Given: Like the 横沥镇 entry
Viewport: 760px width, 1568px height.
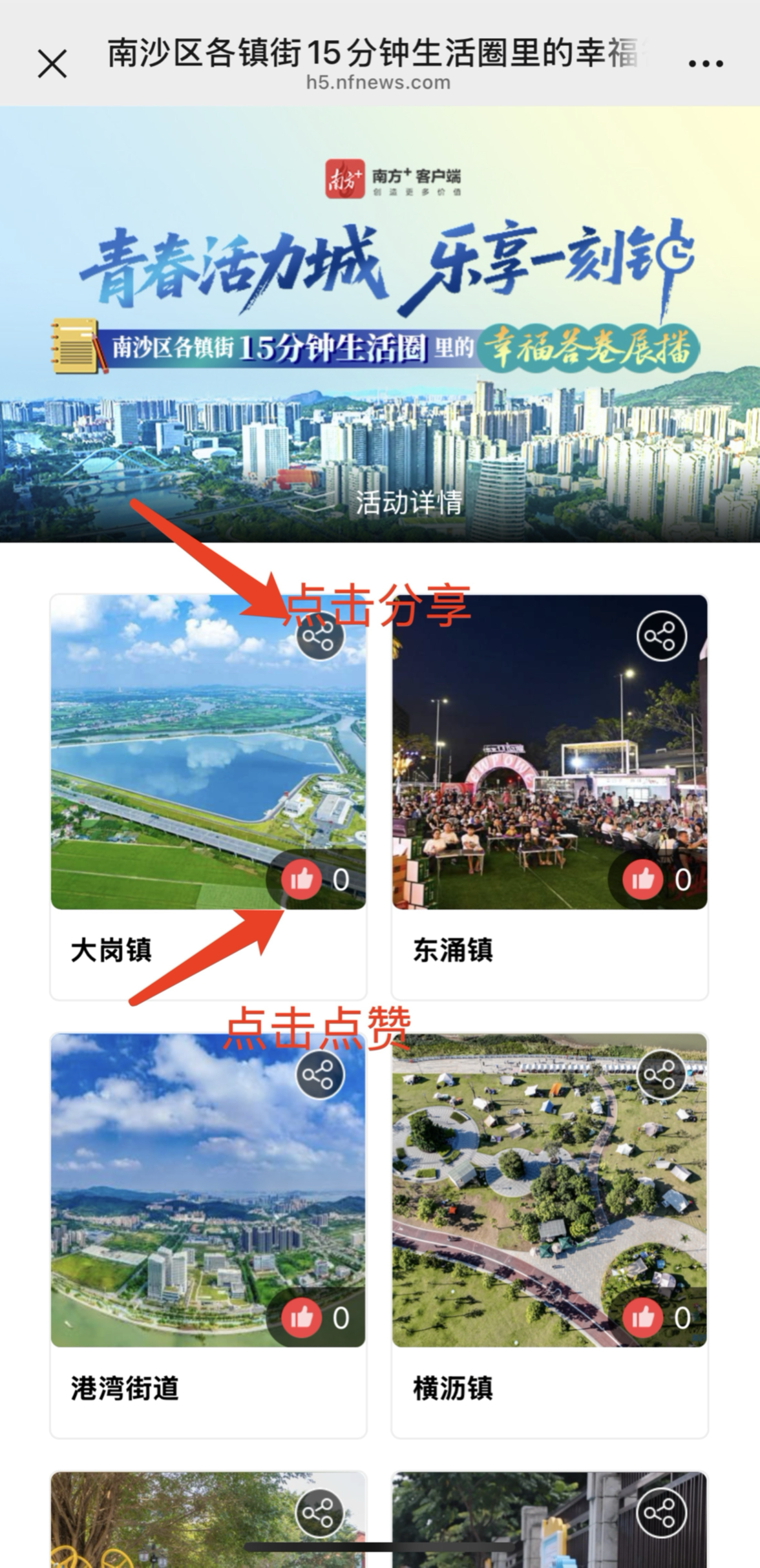Looking at the screenshot, I should click(x=642, y=1317).
